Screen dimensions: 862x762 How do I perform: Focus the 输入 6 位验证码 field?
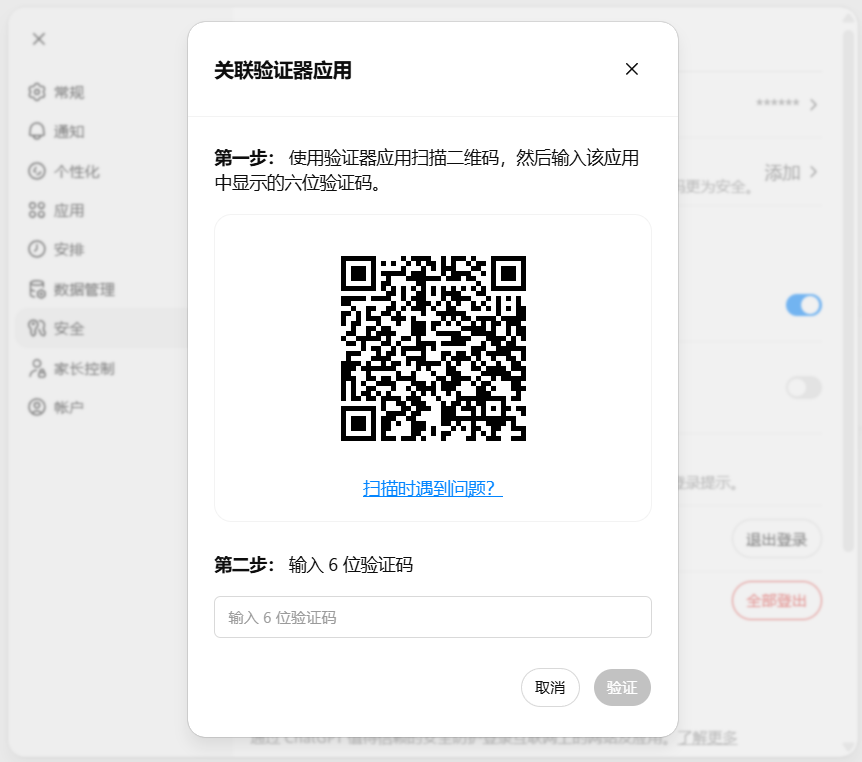433,617
